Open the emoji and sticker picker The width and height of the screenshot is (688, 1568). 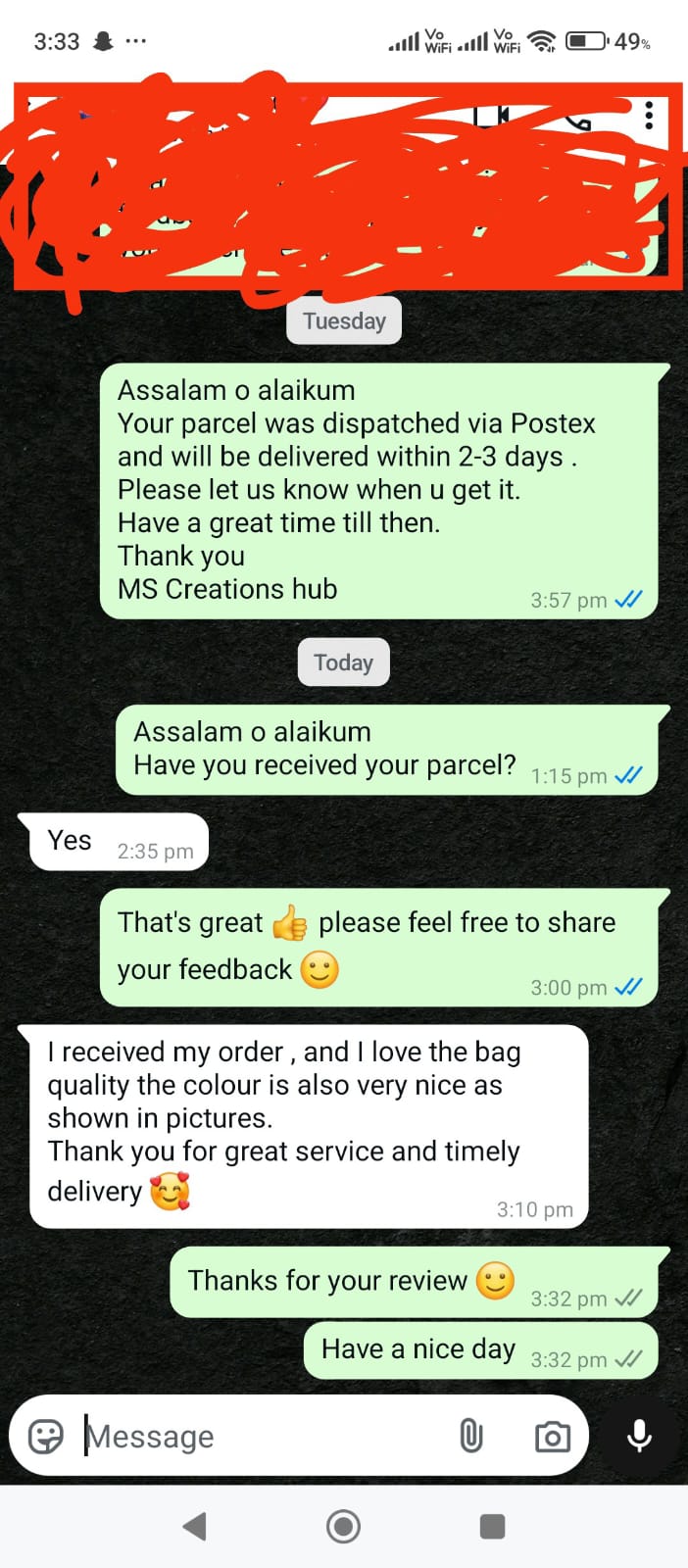pyautogui.click(x=45, y=1436)
